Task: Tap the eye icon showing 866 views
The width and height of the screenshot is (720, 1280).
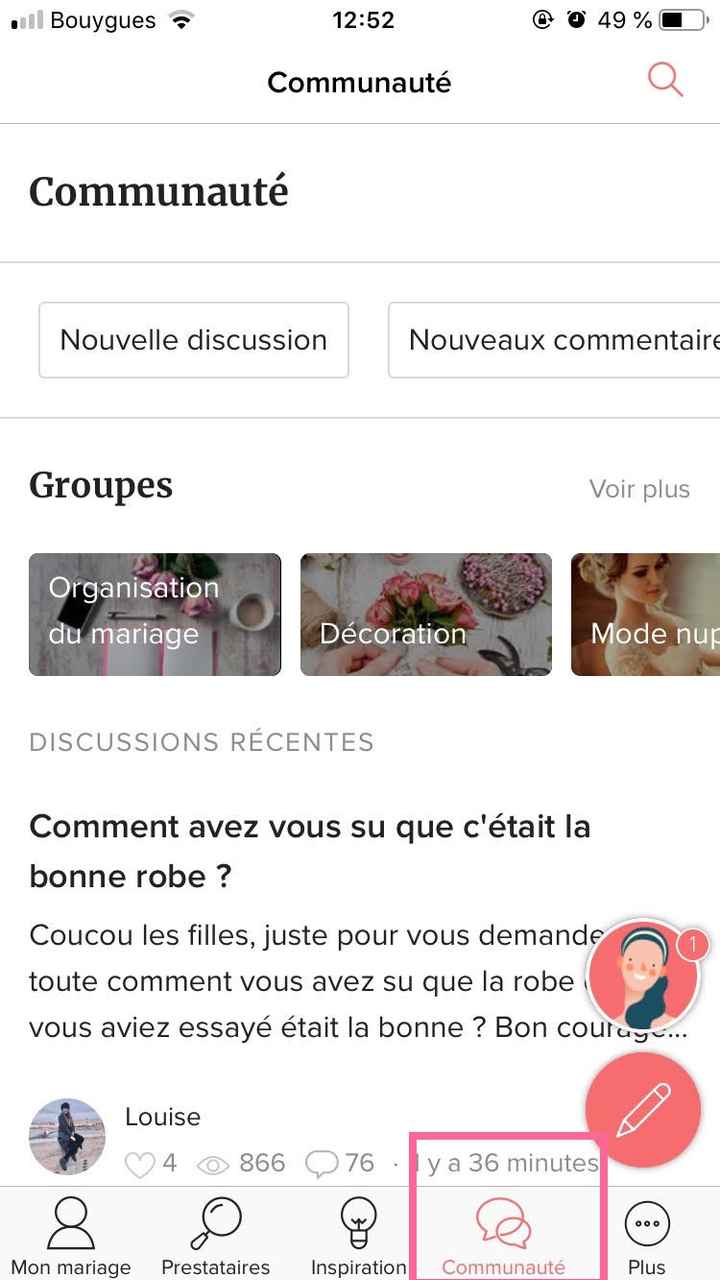Action: click(214, 1163)
